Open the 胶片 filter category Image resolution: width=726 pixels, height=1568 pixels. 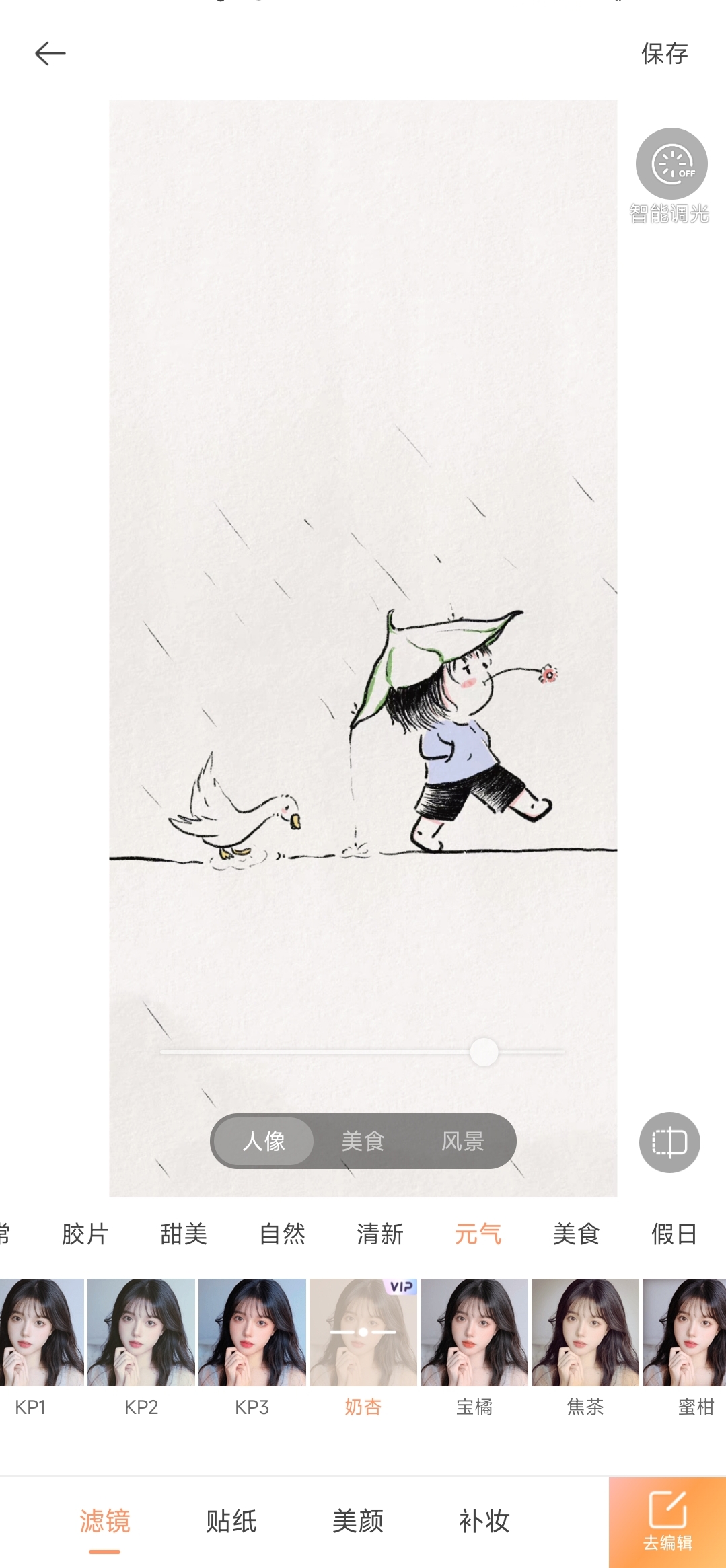(85, 1234)
